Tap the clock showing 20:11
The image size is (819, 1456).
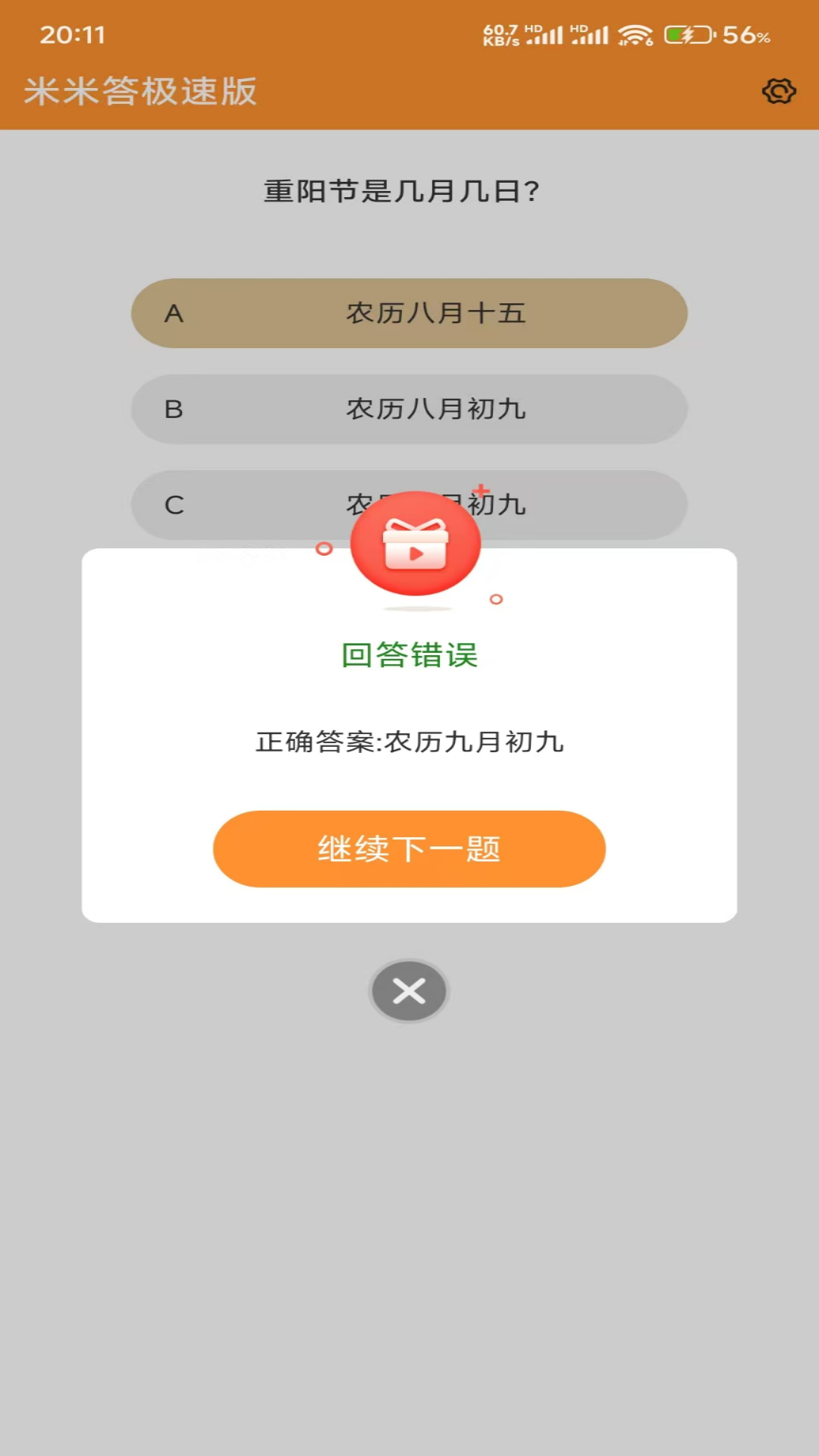[71, 34]
